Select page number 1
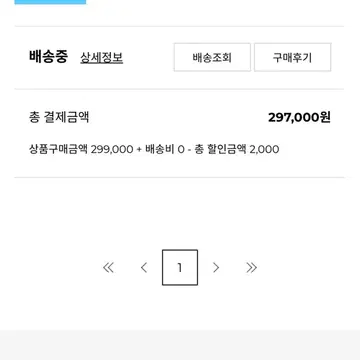The image size is (360, 360). (x=180, y=267)
